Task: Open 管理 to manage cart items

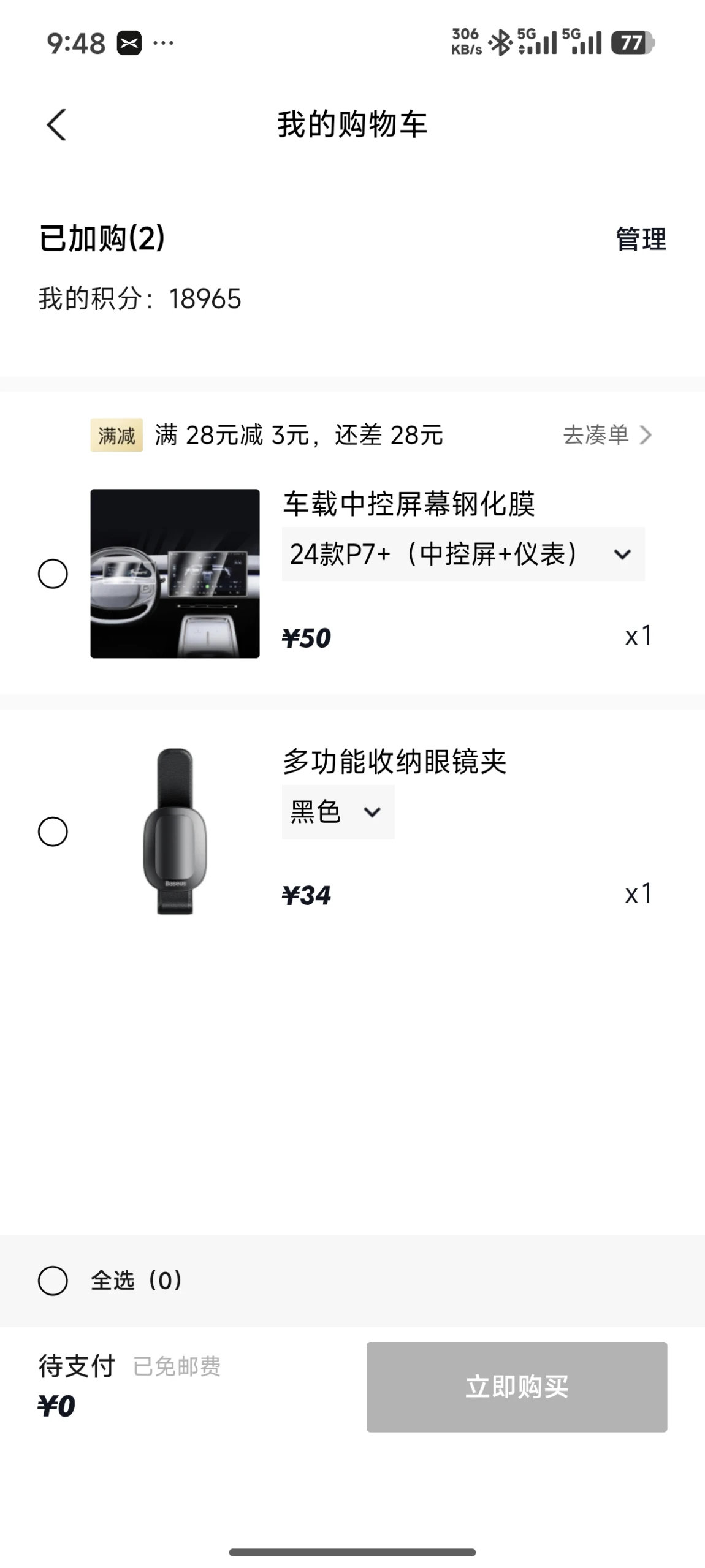Action: (x=640, y=238)
